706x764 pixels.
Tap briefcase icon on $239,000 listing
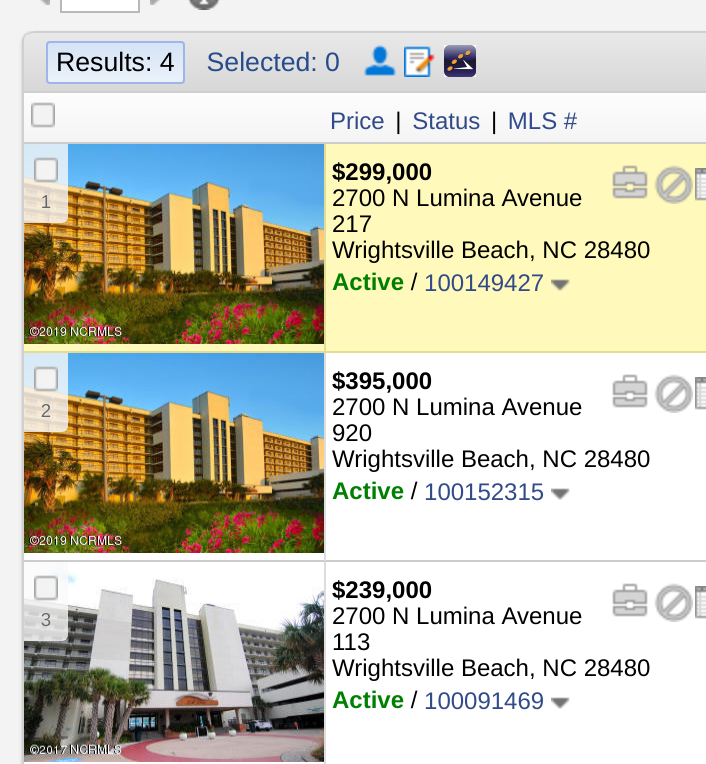(x=629, y=602)
